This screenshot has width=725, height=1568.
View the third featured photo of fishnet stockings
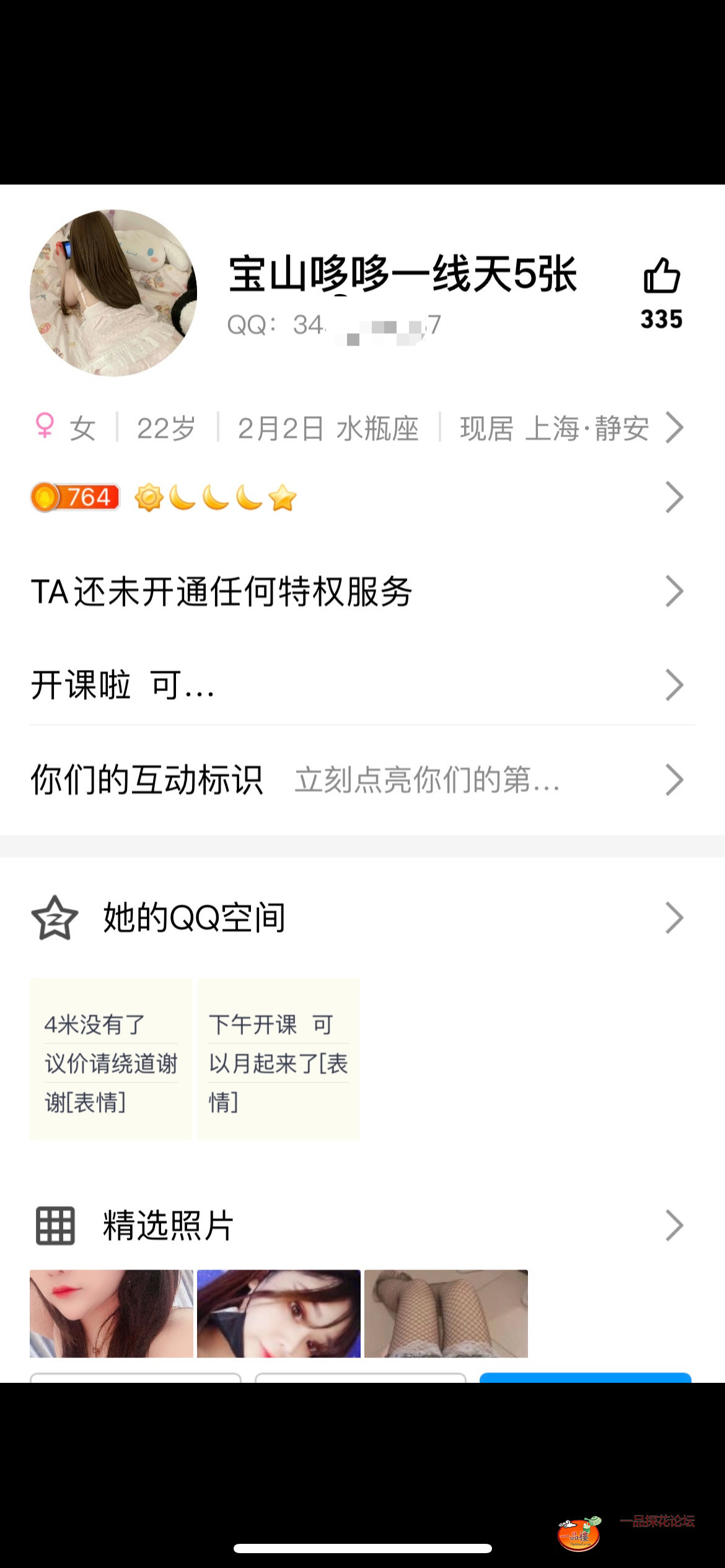pos(446,1313)
